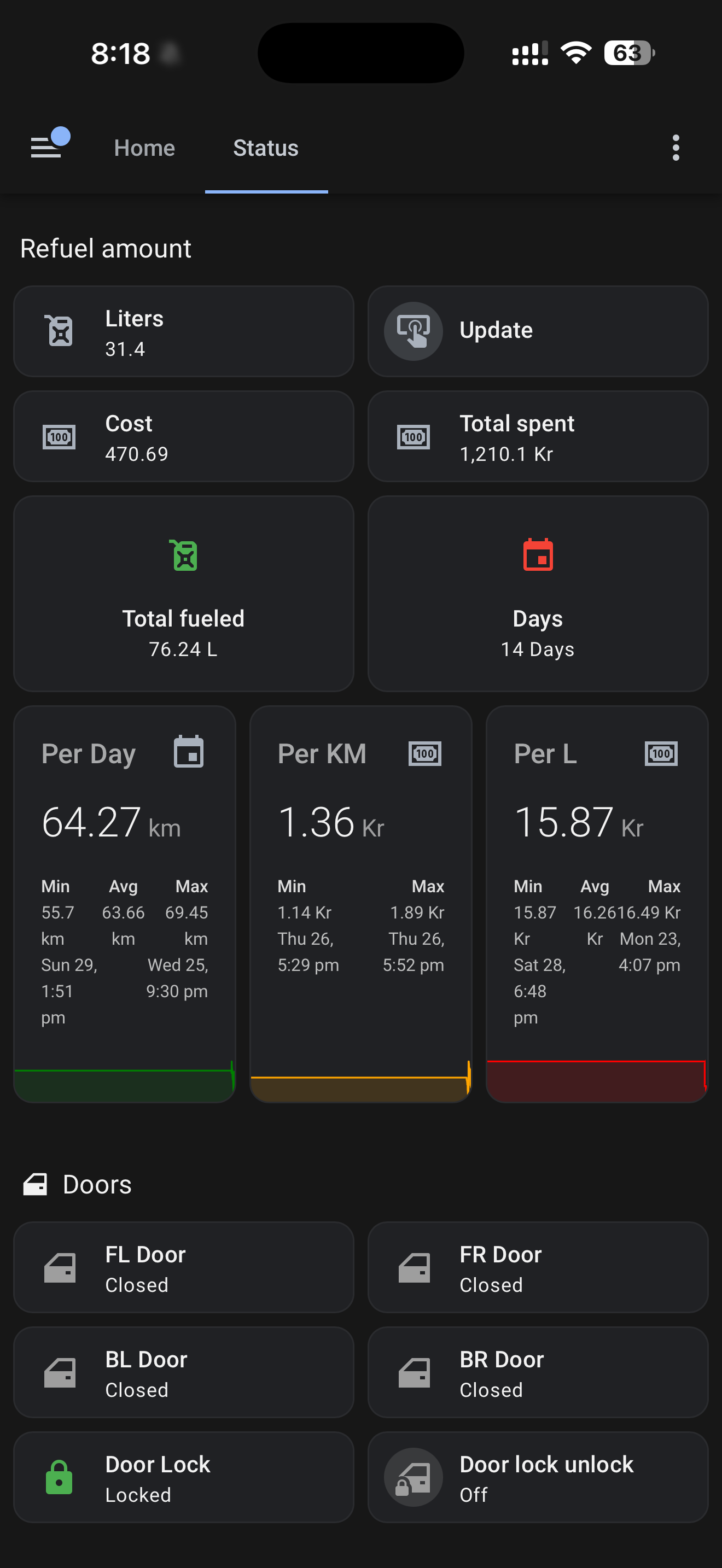
Task: View BL Door details
Action: coord(184,1373)
